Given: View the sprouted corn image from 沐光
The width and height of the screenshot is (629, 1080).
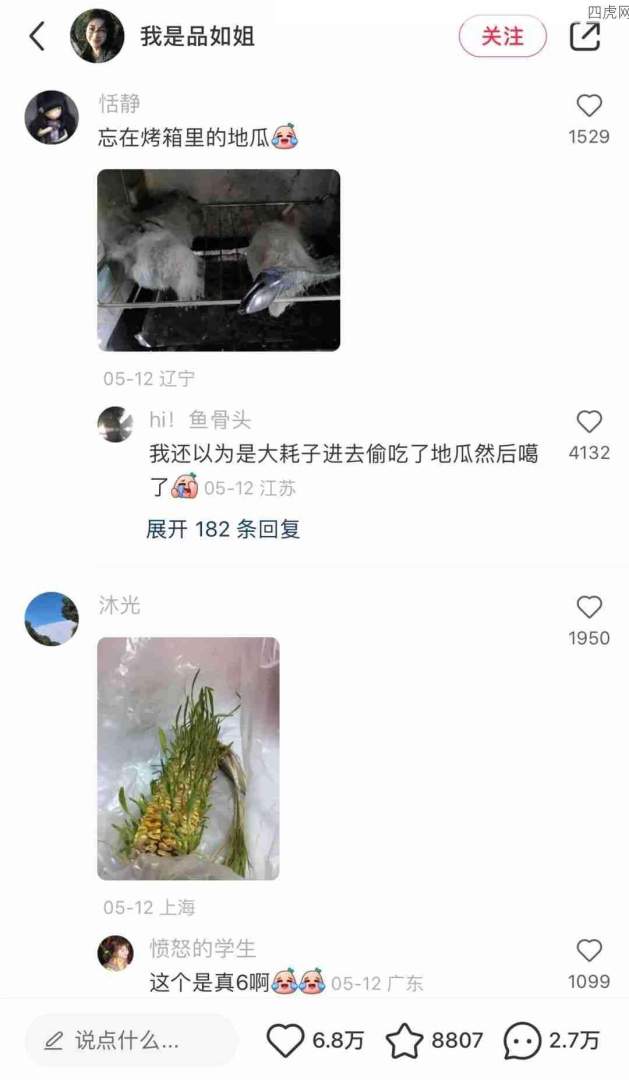Looking at the screenshot, I should tap(188, 758).
